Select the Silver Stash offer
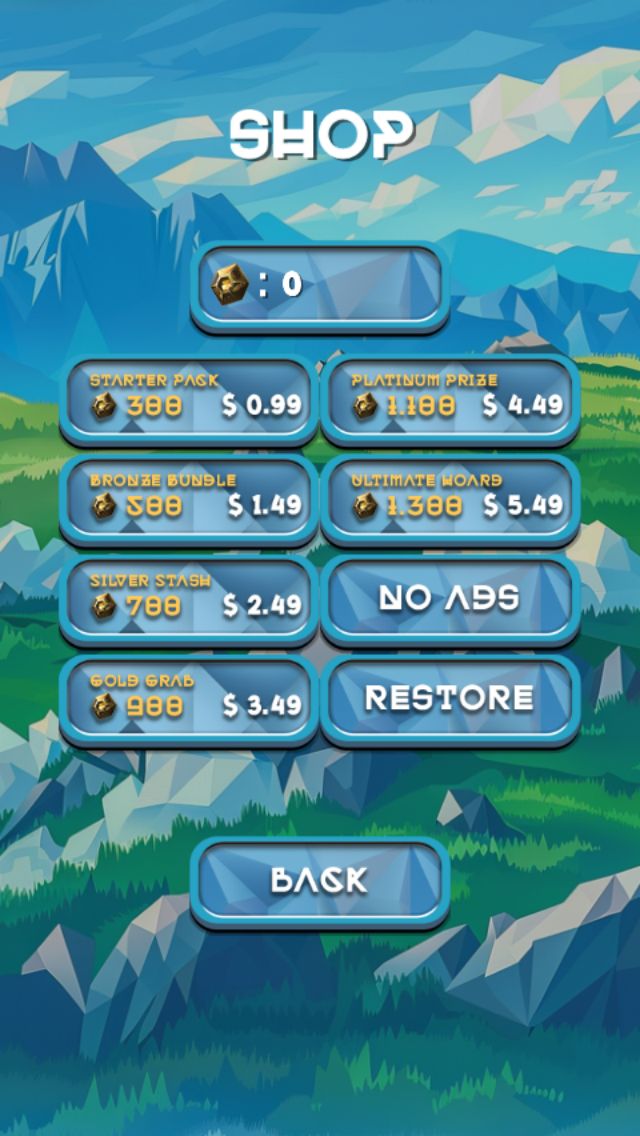640x1136 pixels. pos(189,601)
